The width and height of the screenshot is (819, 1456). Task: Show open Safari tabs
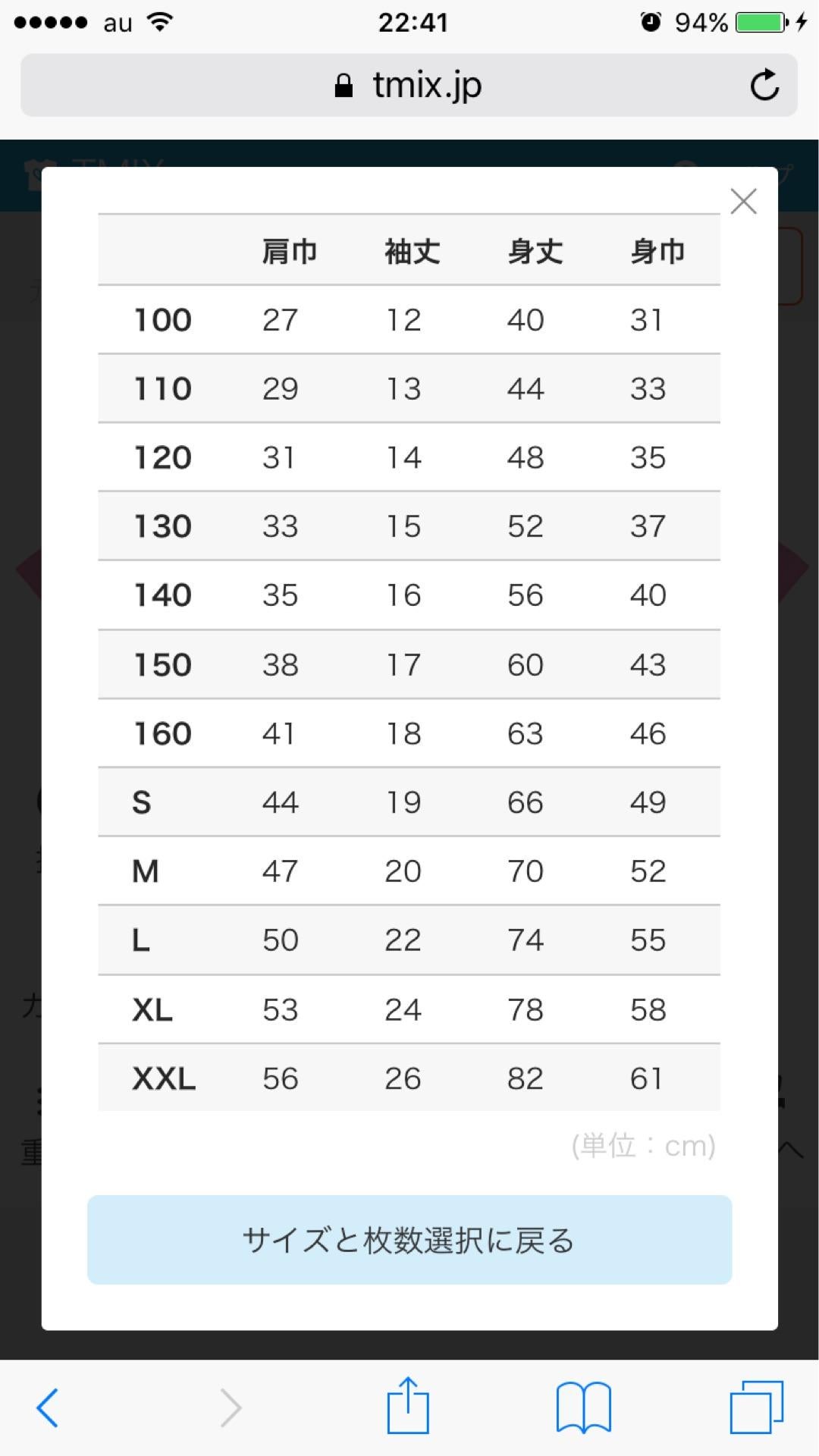pos(756,1407)
